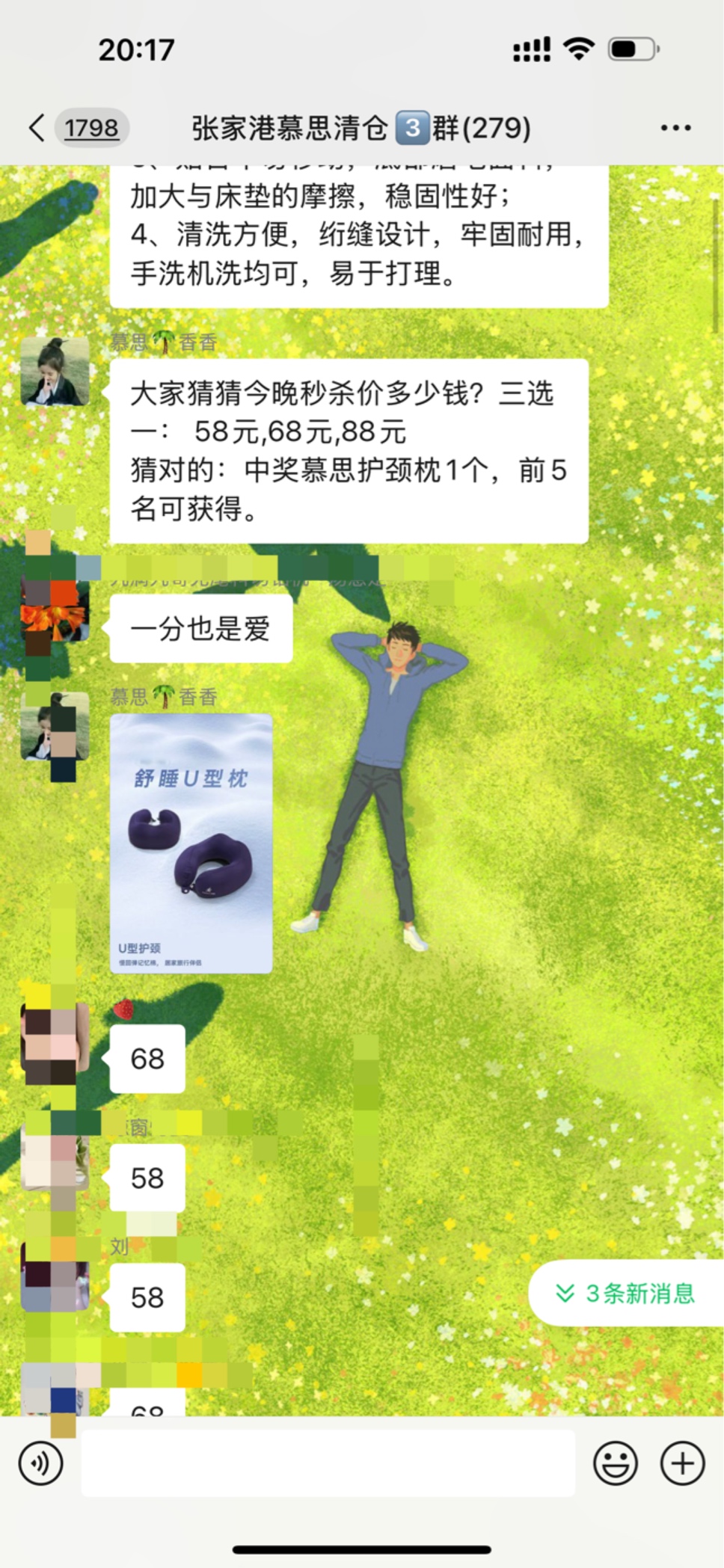Open the group chat overflow menu
This screenshot has width=724, height=1568.
point(675,128)
